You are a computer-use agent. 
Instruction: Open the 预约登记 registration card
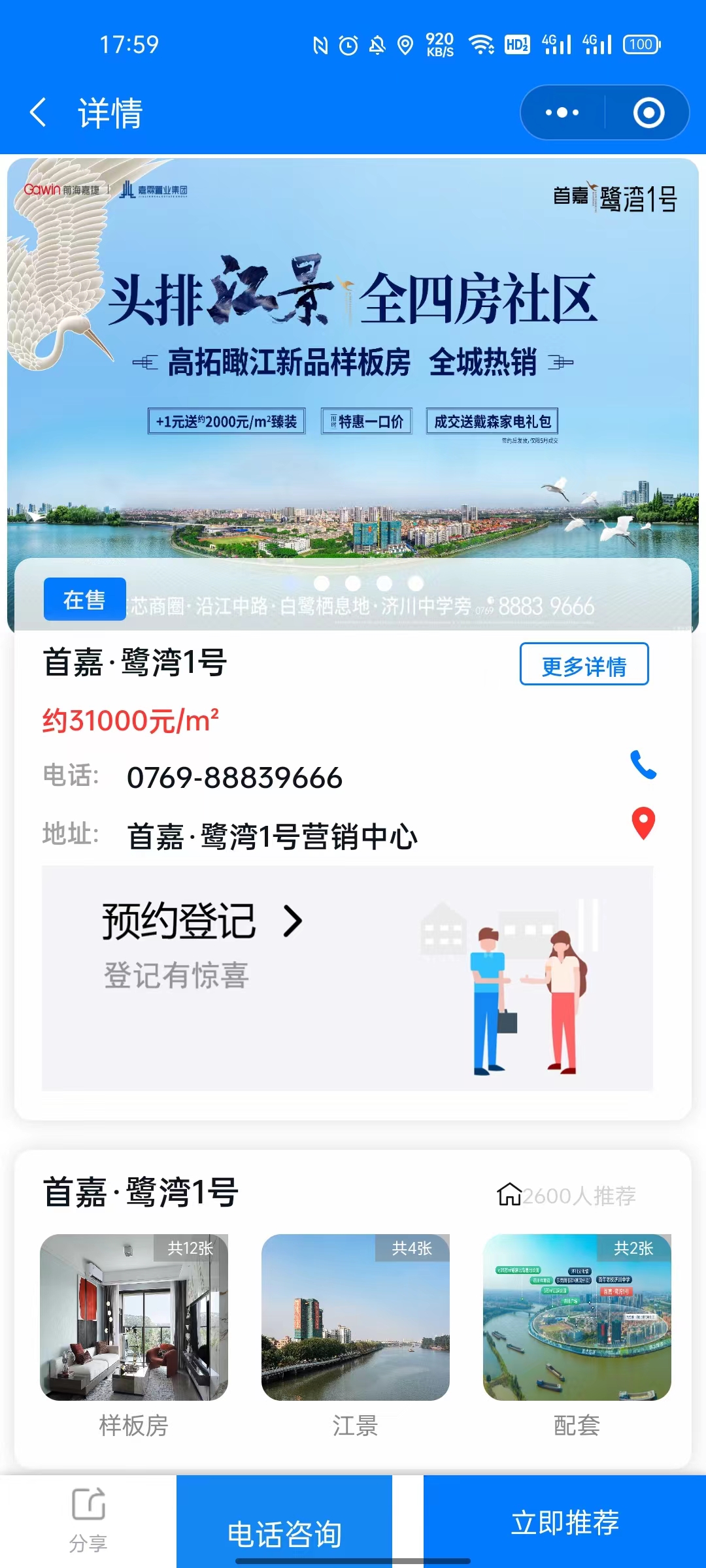[x=346, y=977]
